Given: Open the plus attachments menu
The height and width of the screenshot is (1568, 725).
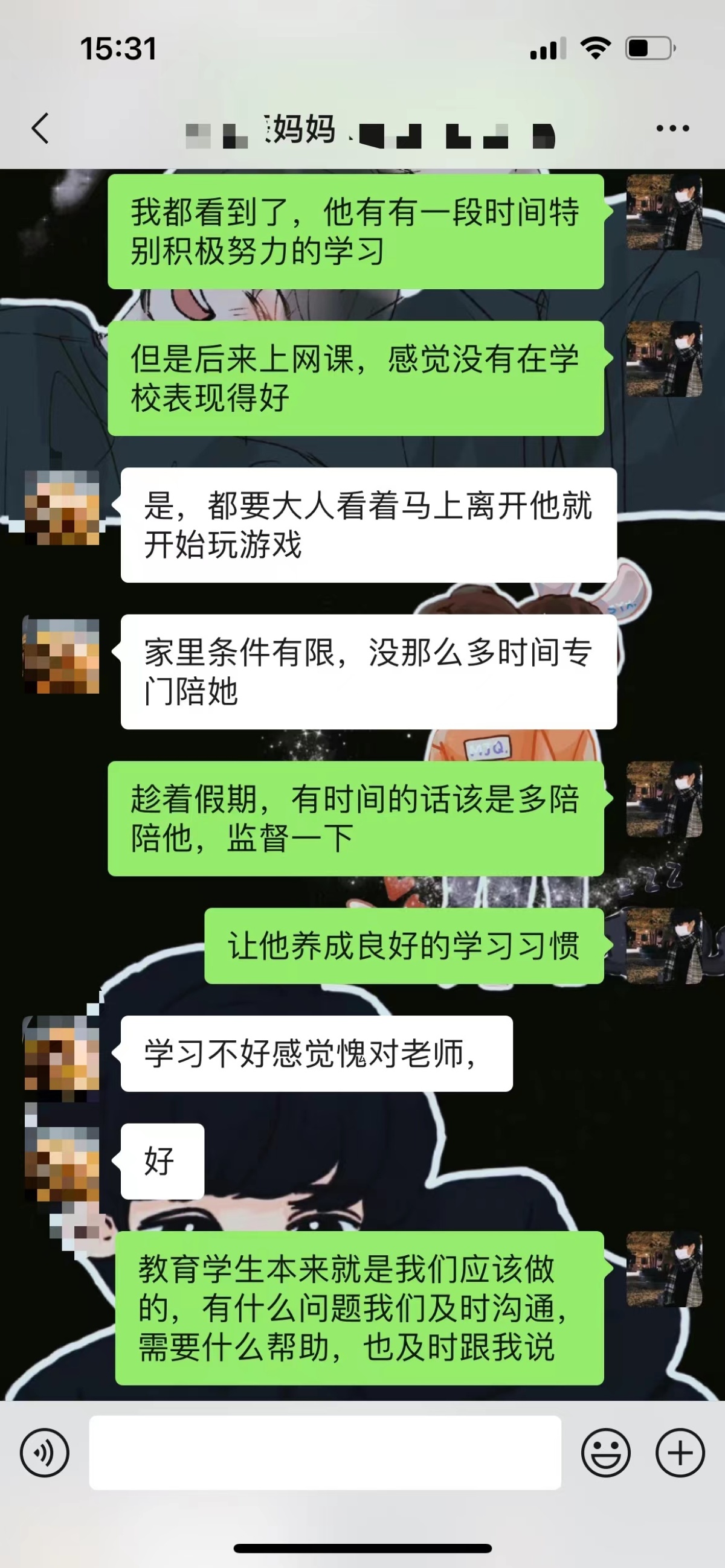Looking at the screenshot, I should 680,1452.
